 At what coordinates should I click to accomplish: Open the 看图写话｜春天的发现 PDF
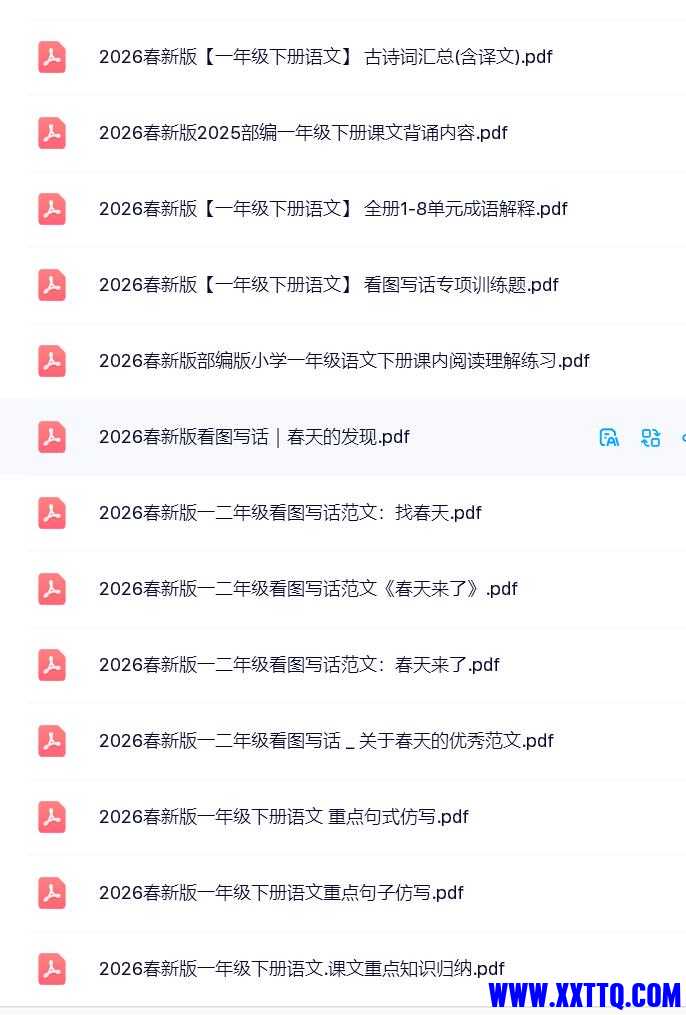pyautogui.click(x=254, y=437)
